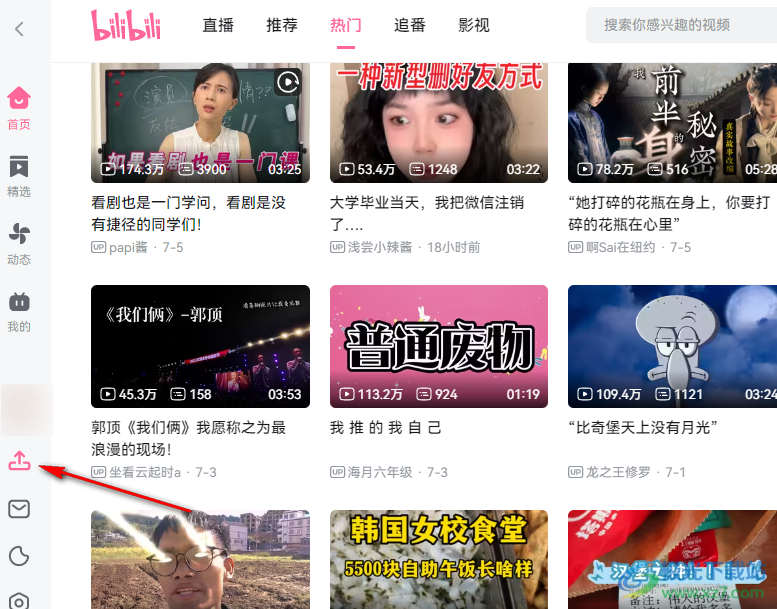Toggle night mode moon icon
This screenshot has height=609, width=777.
19,556
